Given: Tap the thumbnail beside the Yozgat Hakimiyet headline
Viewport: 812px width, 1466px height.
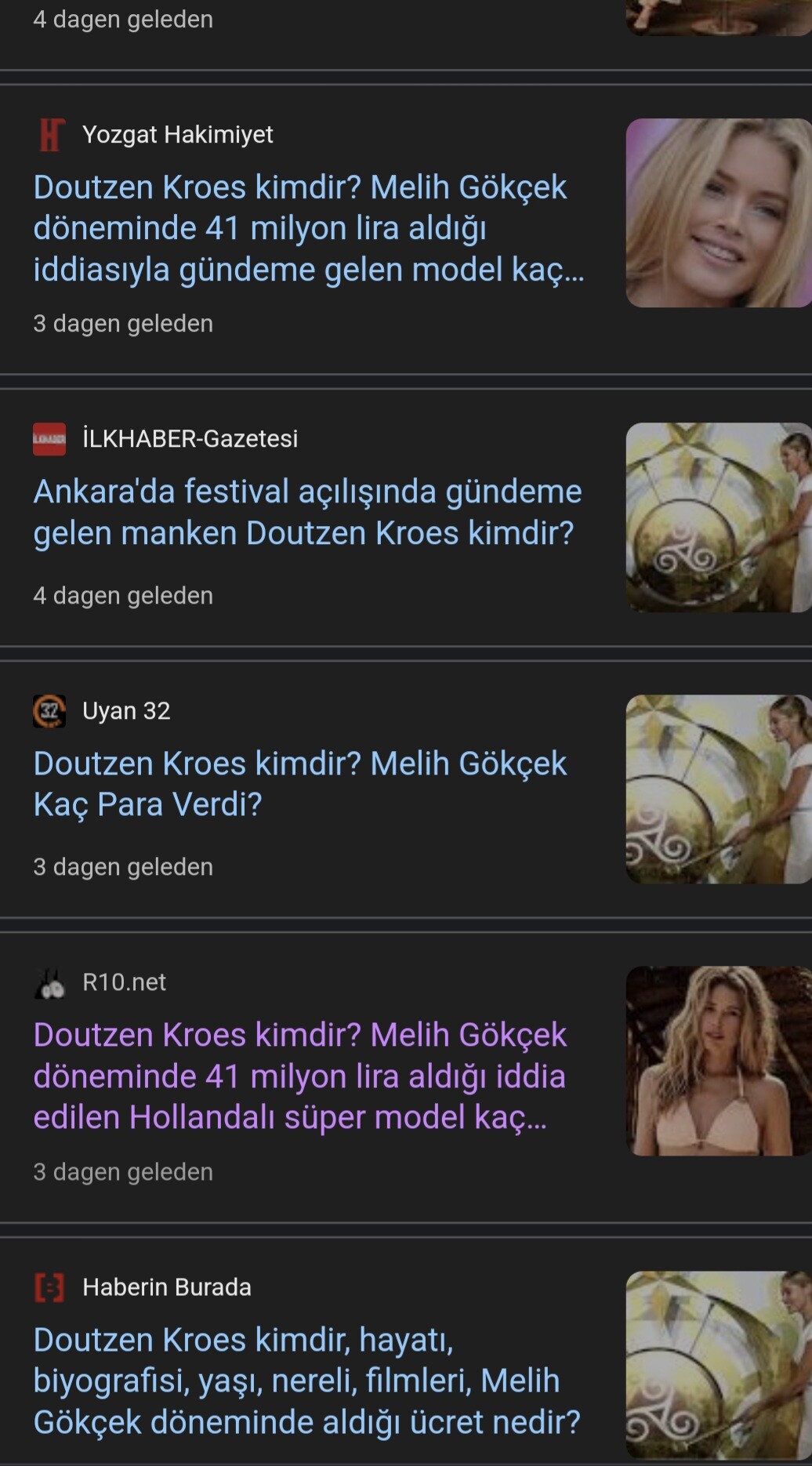Looking at the screenshot, I should tap(718, 212).
